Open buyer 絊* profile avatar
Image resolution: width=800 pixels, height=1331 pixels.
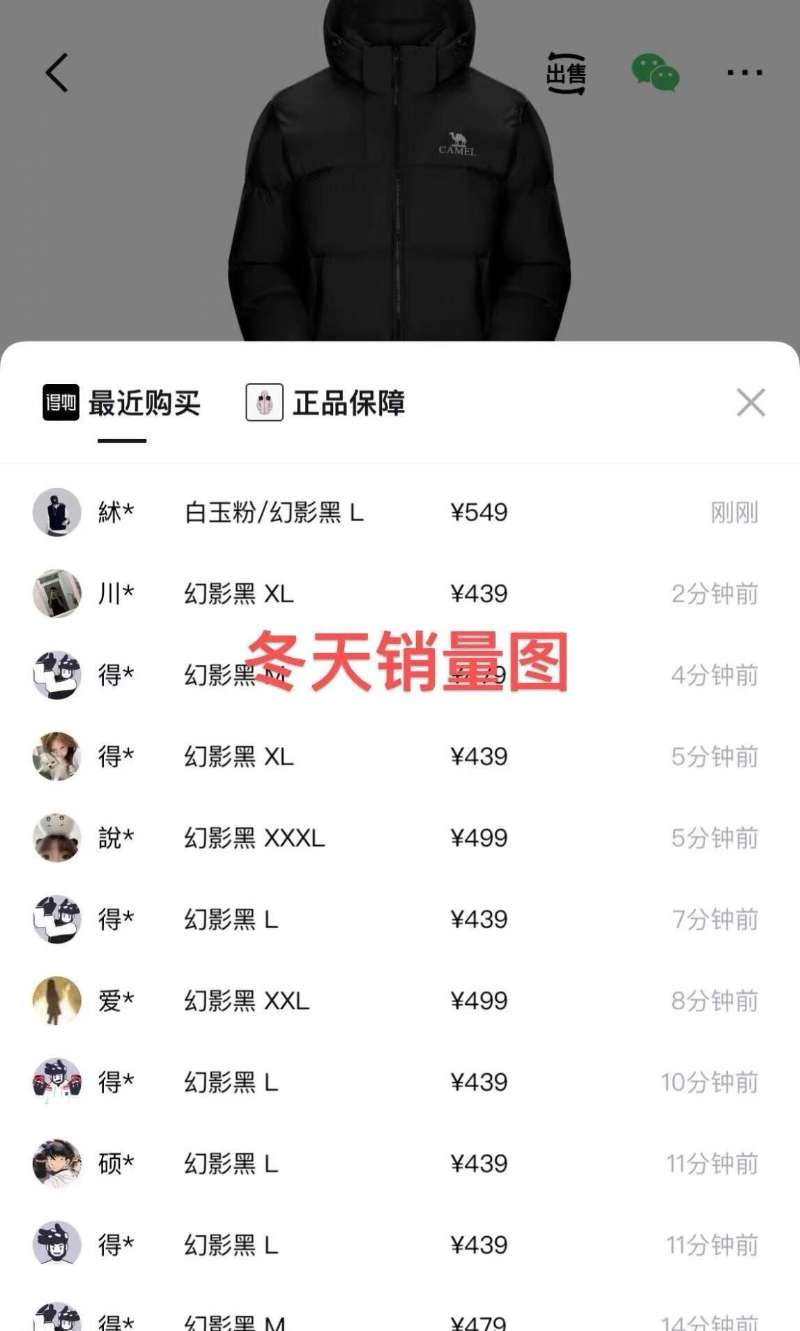click(x=57, y=512)
